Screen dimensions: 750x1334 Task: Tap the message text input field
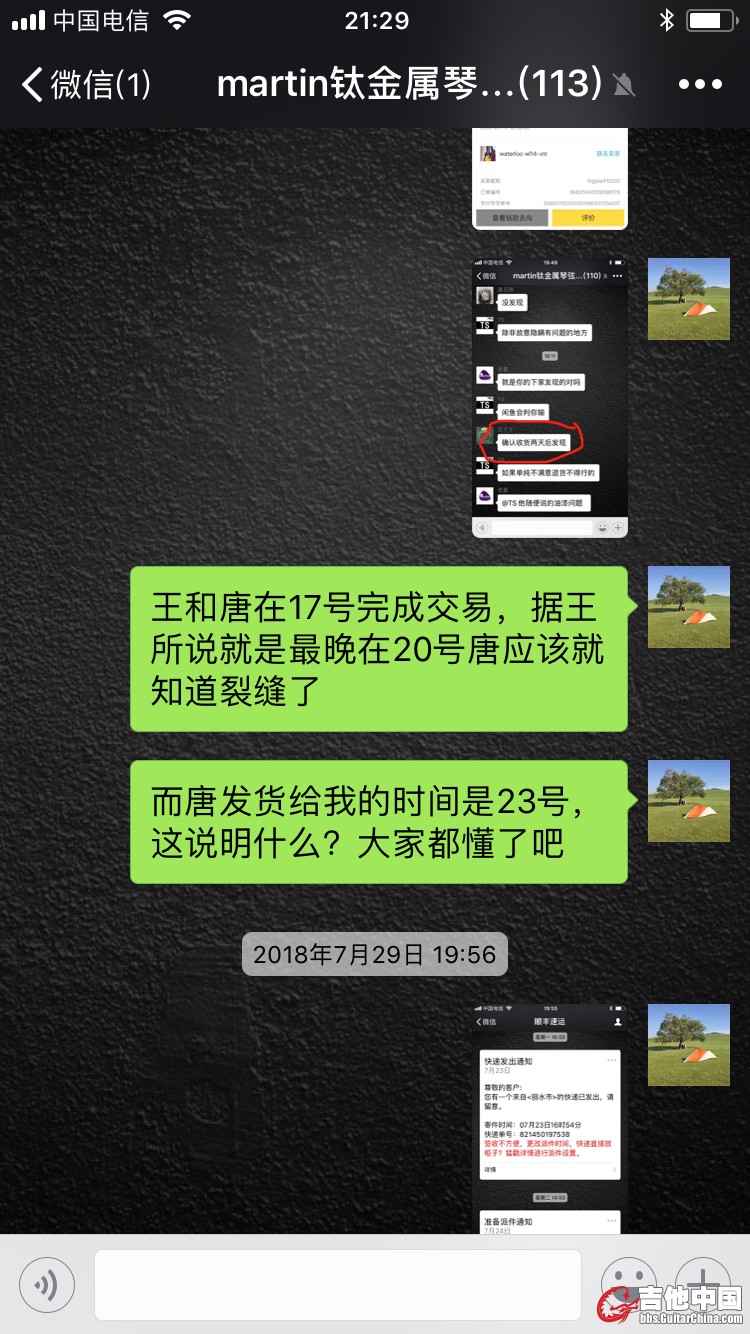pyautogui.click(x=337, y=1284)
